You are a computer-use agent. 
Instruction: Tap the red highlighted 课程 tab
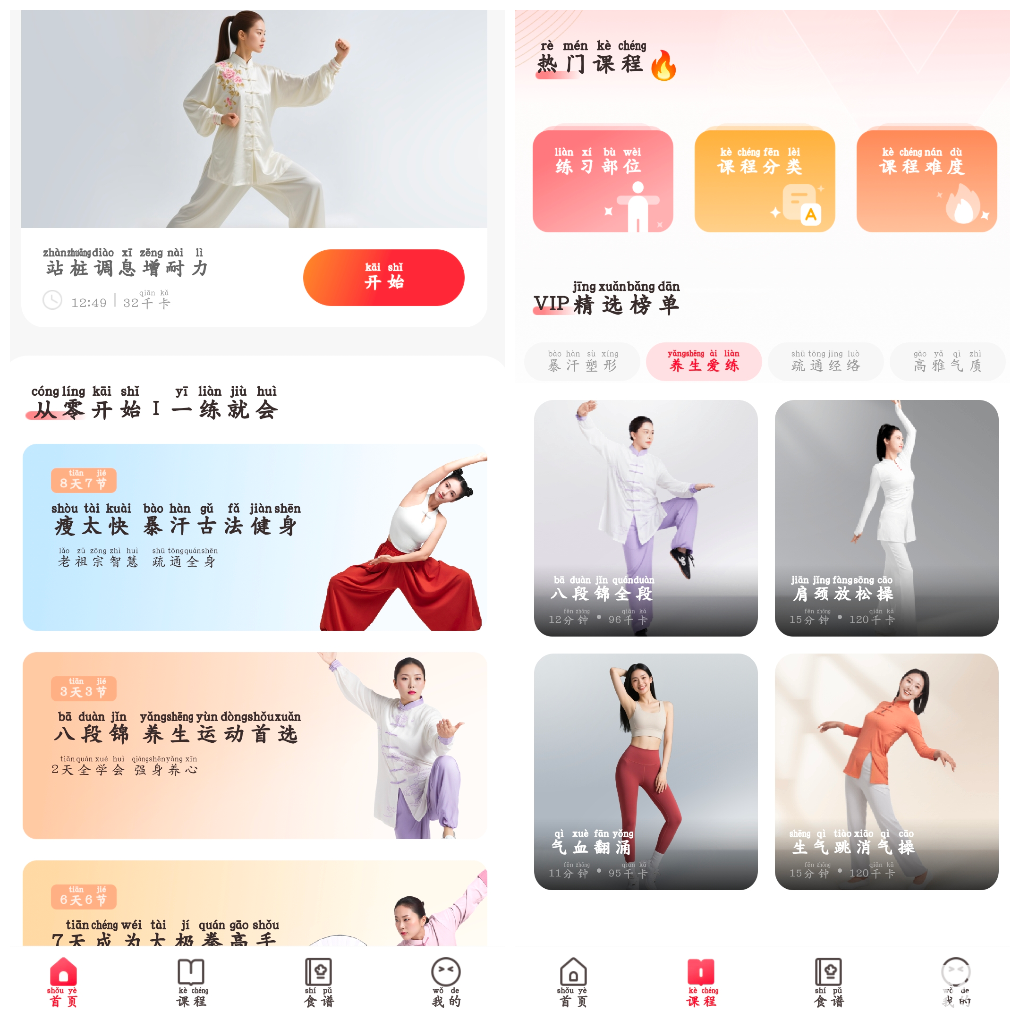point(701,981)
